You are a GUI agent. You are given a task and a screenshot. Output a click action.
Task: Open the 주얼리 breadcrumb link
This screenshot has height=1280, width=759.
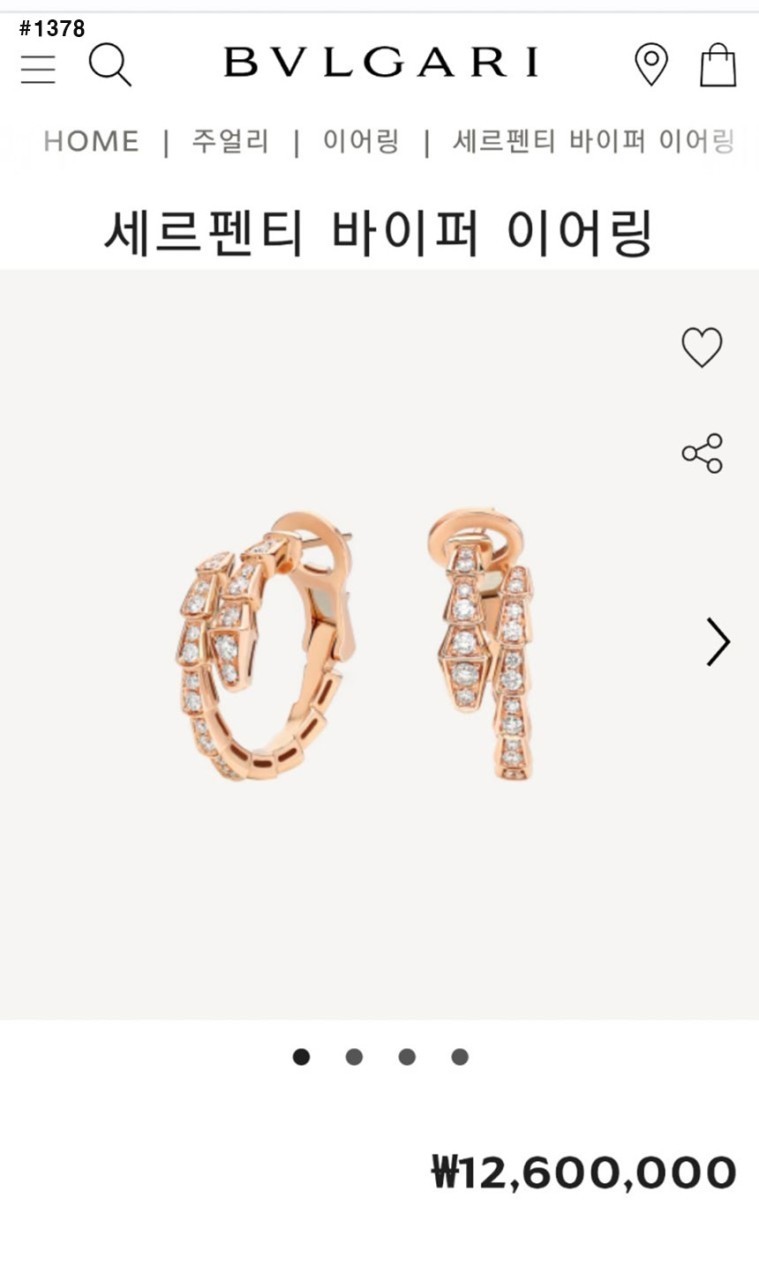(x=231, y=142)
